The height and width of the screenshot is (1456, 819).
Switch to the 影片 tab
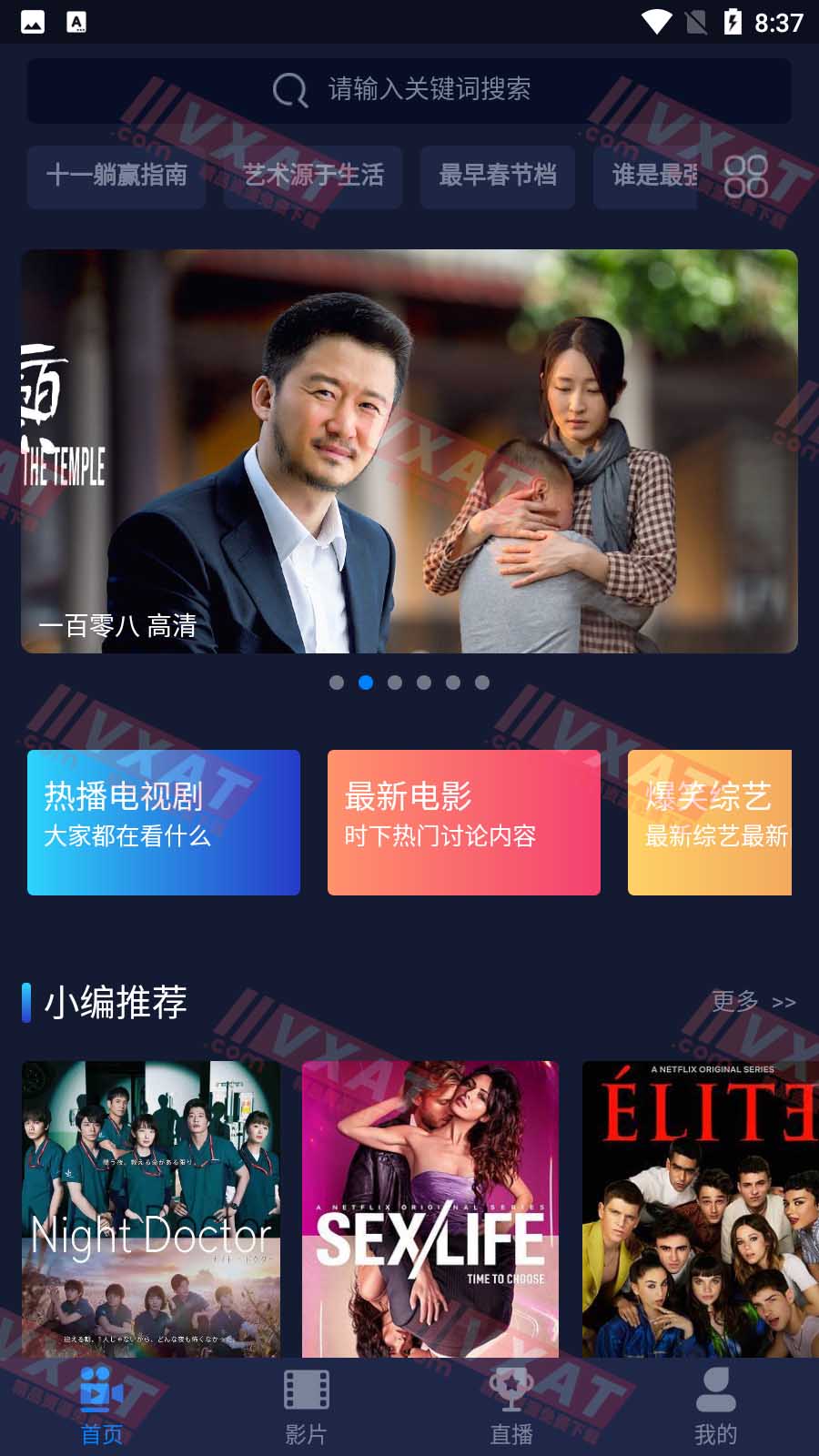(307, 1407)
